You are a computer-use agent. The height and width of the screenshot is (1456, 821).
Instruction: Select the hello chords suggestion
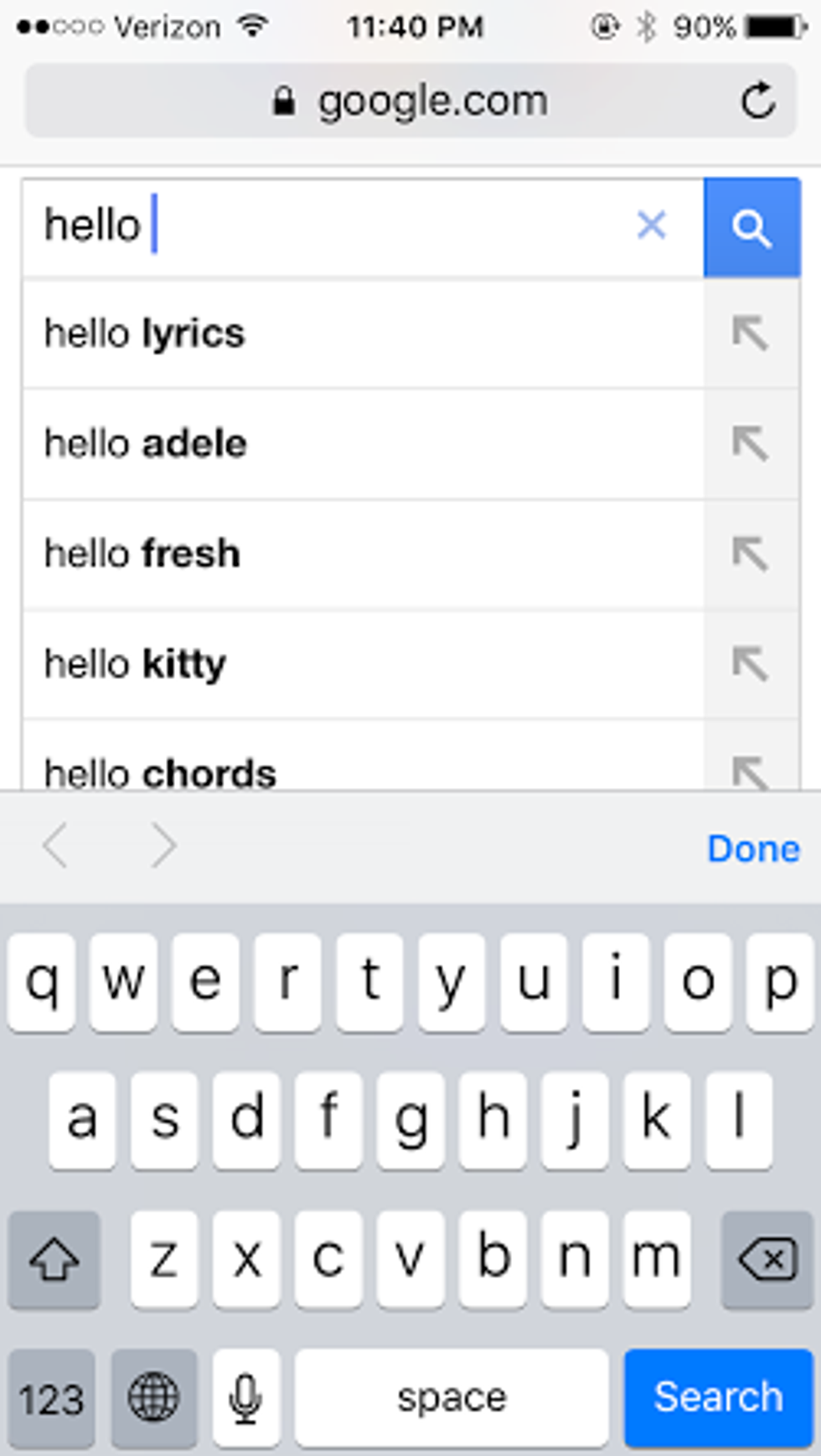335,769
